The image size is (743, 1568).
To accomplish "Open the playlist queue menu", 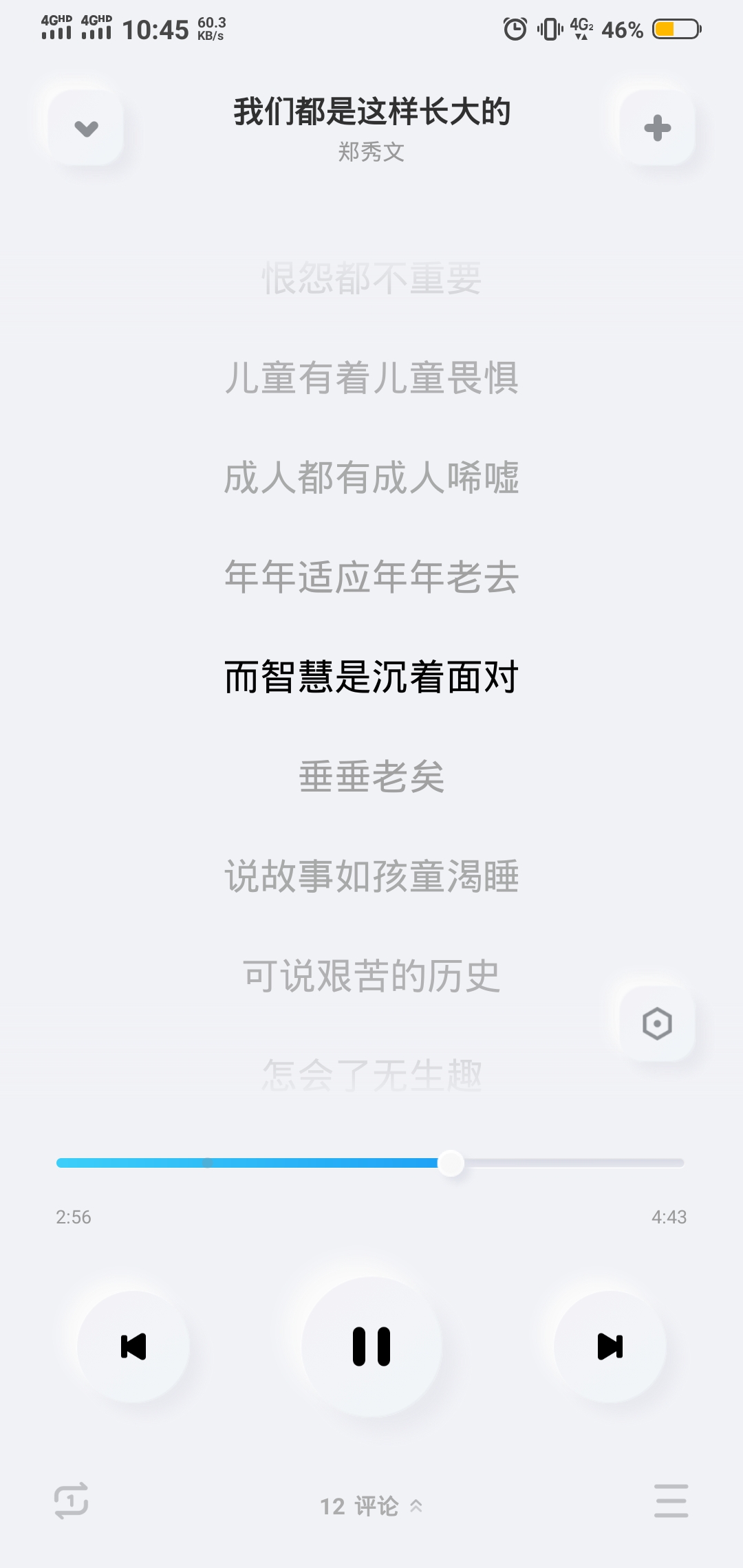I will tap(671, 1500).
